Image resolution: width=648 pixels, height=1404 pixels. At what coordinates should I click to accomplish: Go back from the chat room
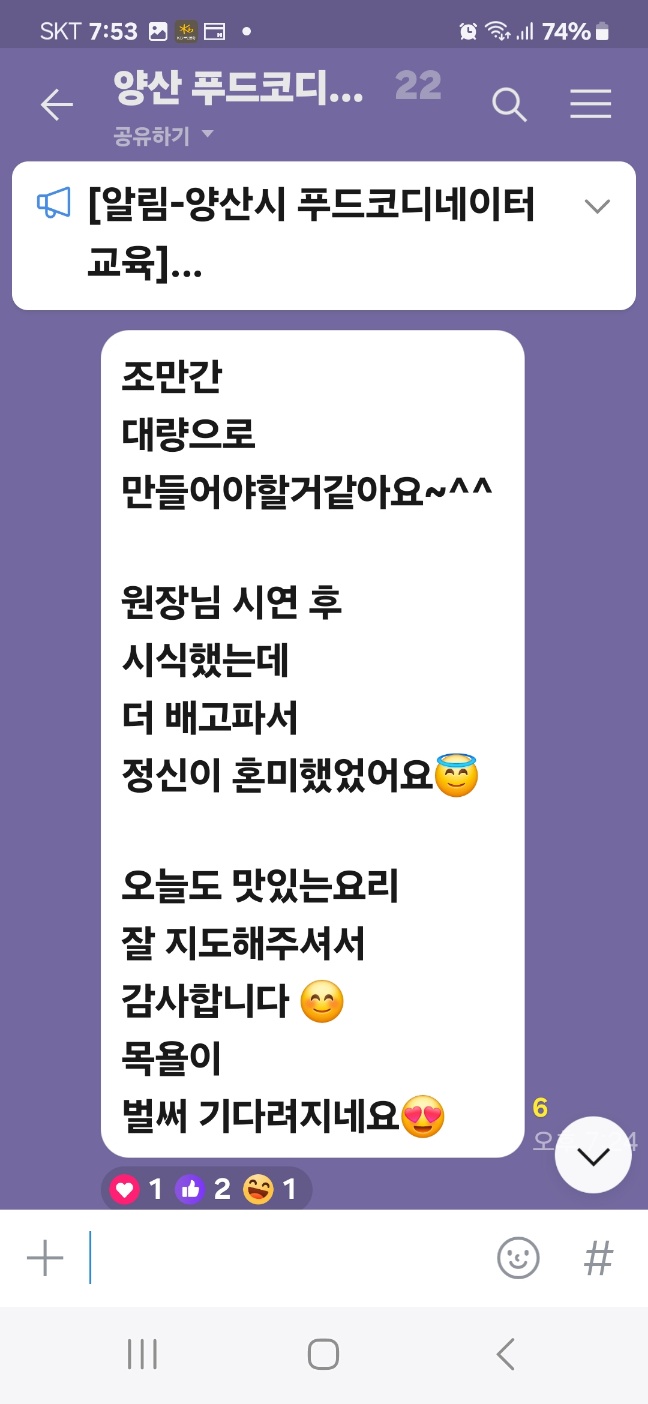coord(56,105)
